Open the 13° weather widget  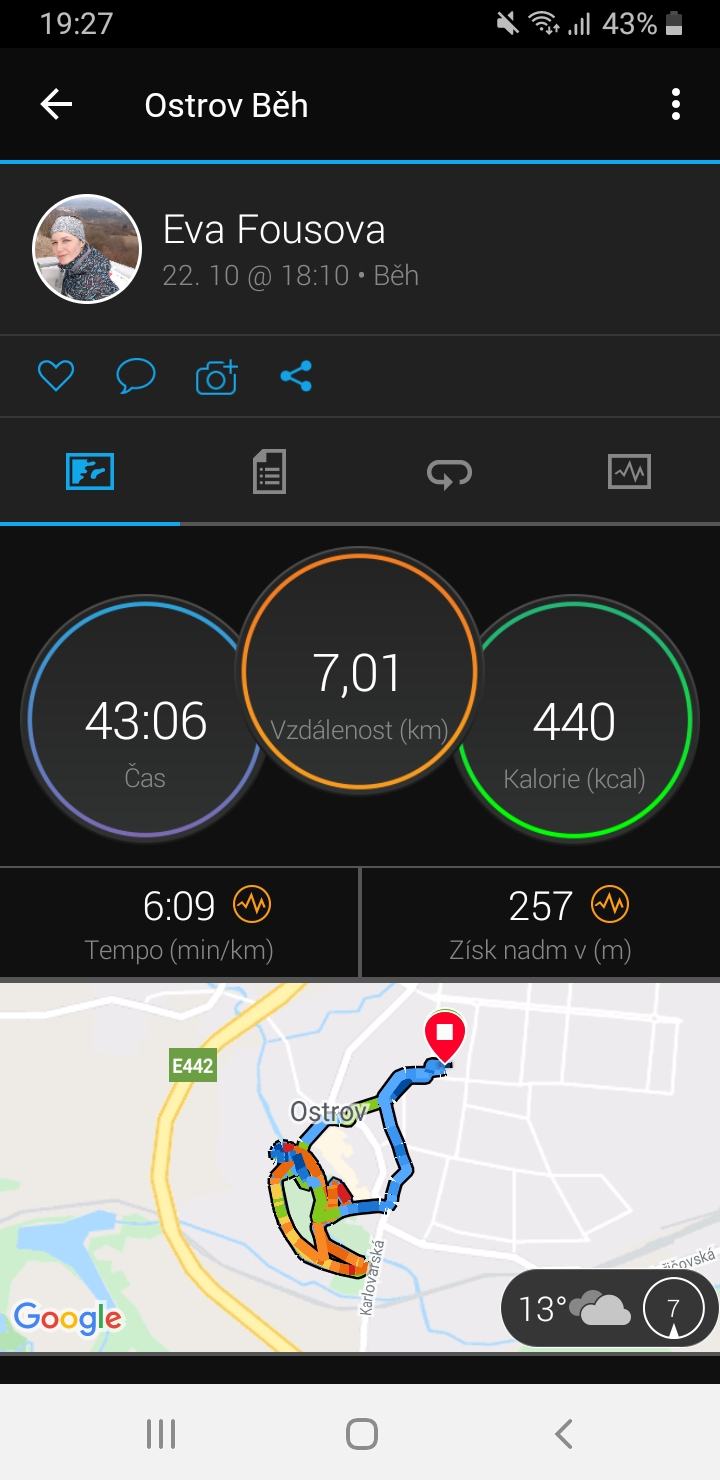(x=610, y=1308)
